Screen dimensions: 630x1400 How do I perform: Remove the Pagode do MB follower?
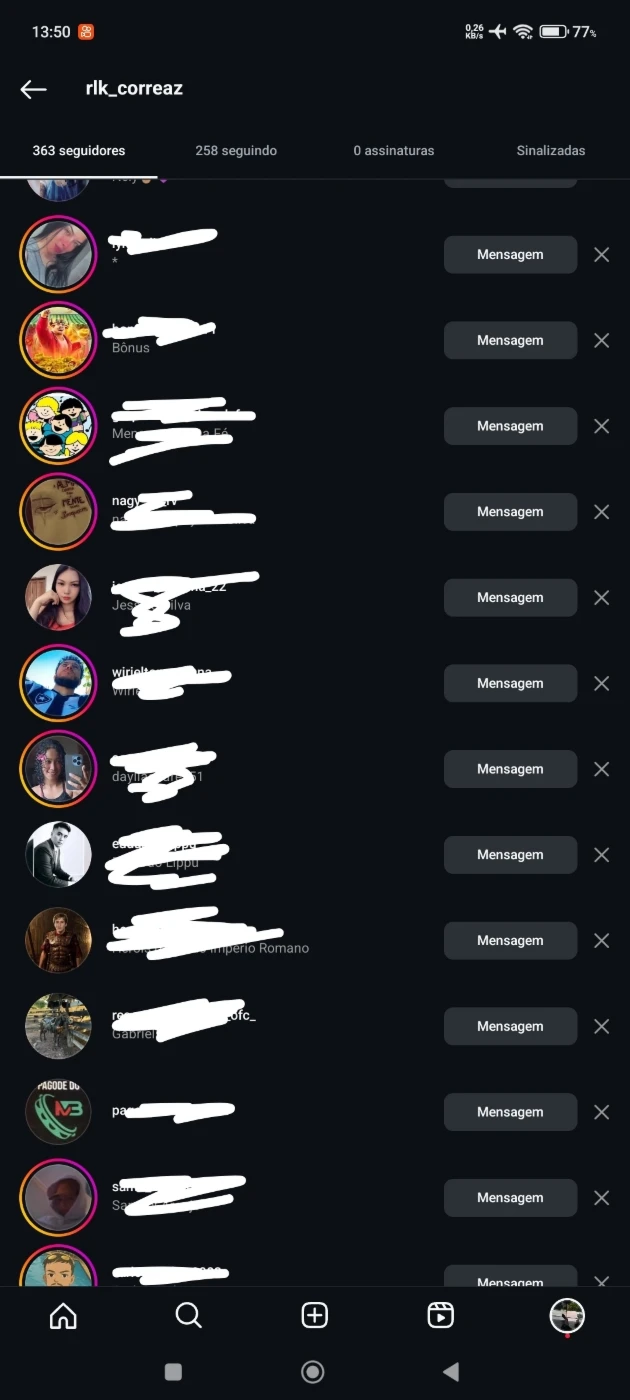point(601,1112)
